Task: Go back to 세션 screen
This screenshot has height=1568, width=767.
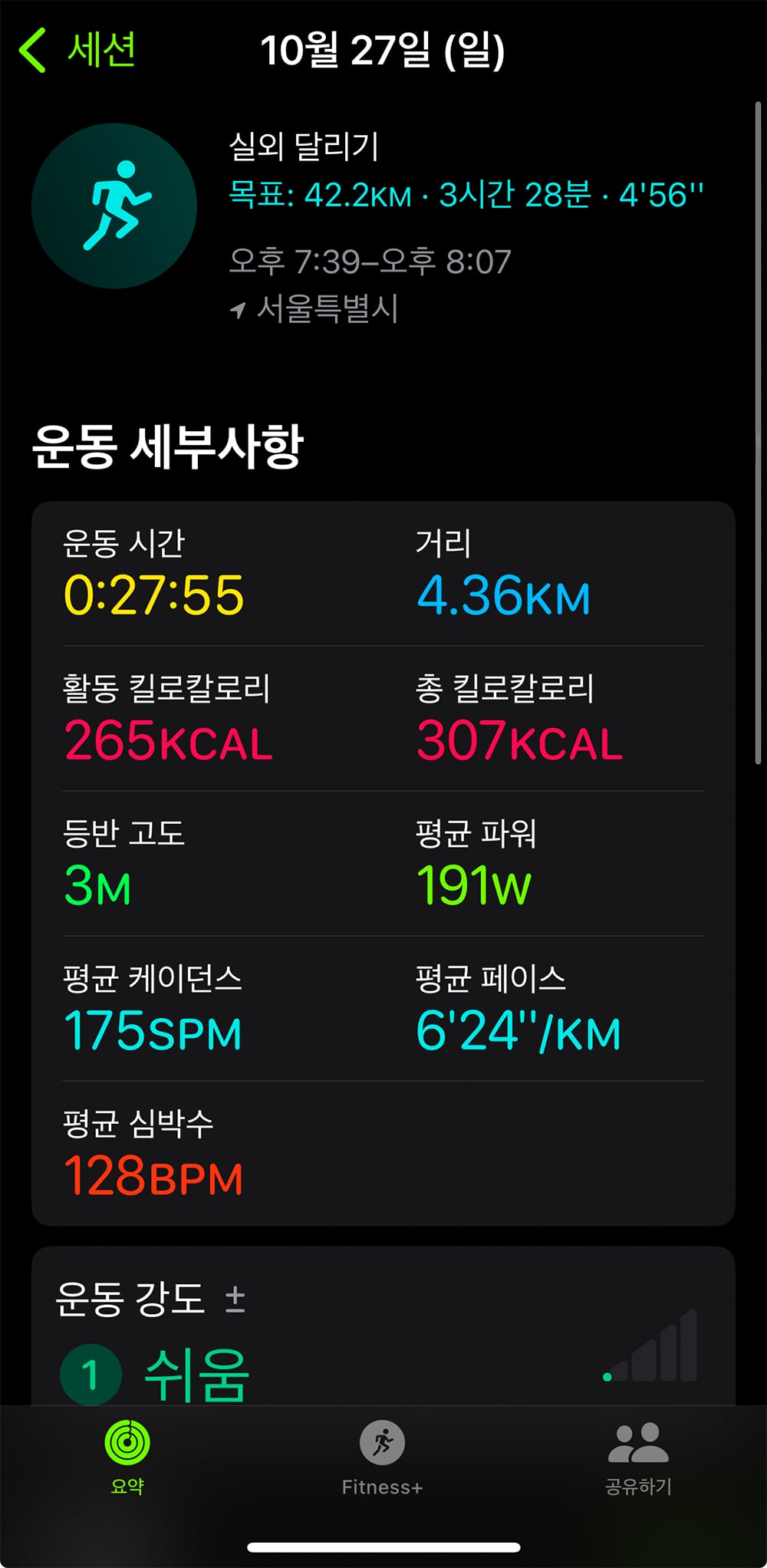Action: point(77,50)
